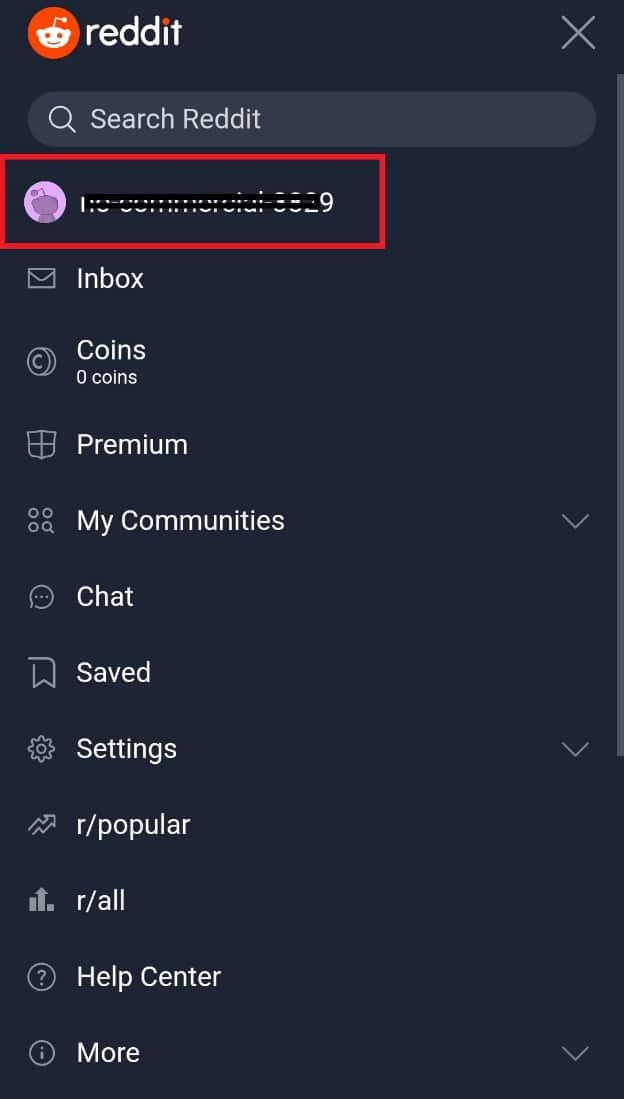Screen dimensions: 624x1099
Task: Open Reddit Premium
Action: (131, 445)
